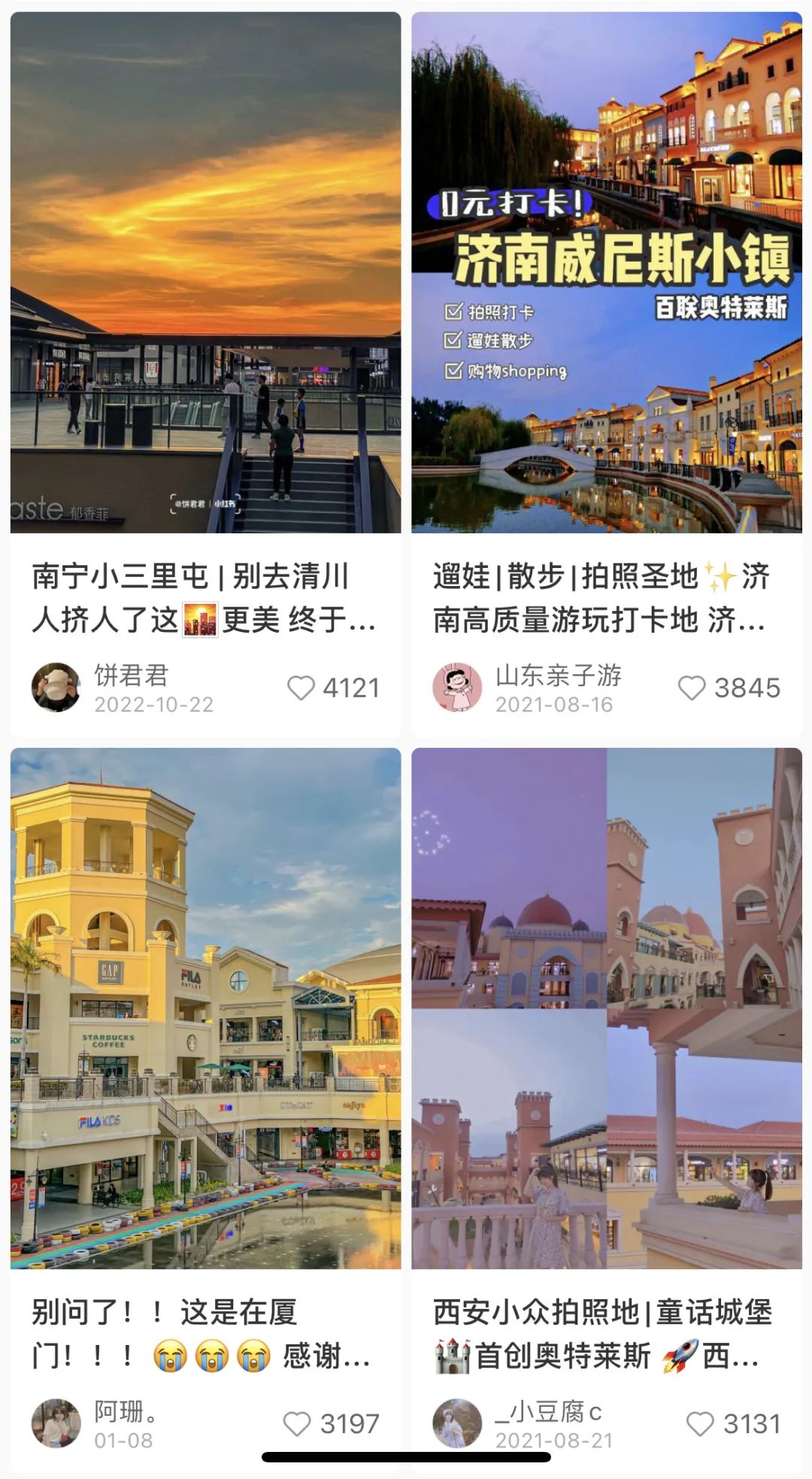812x1479 pixels.
Task: Open the 南宁小三里屯 sunset post
Action: [205, 272]
